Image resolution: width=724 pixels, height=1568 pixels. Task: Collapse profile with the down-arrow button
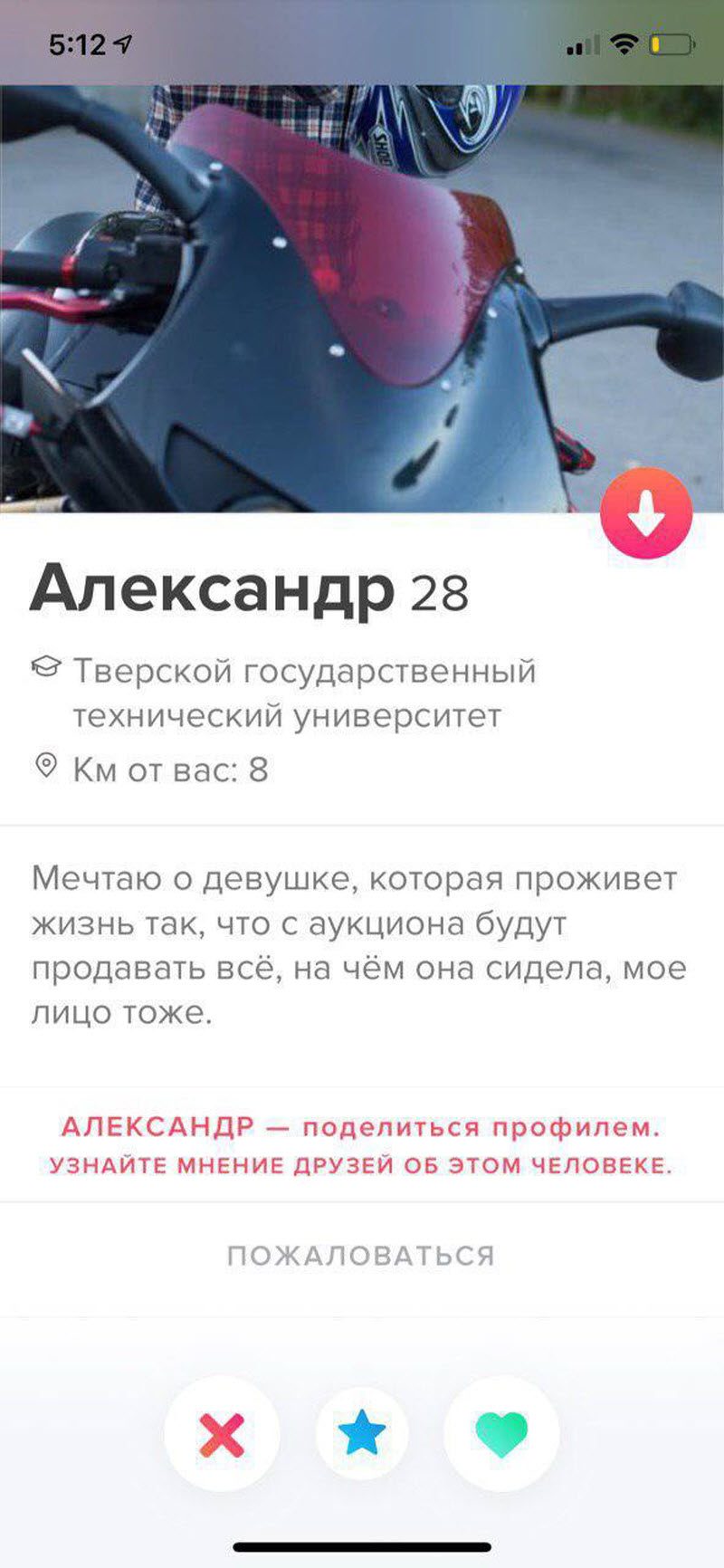[646, 513]
